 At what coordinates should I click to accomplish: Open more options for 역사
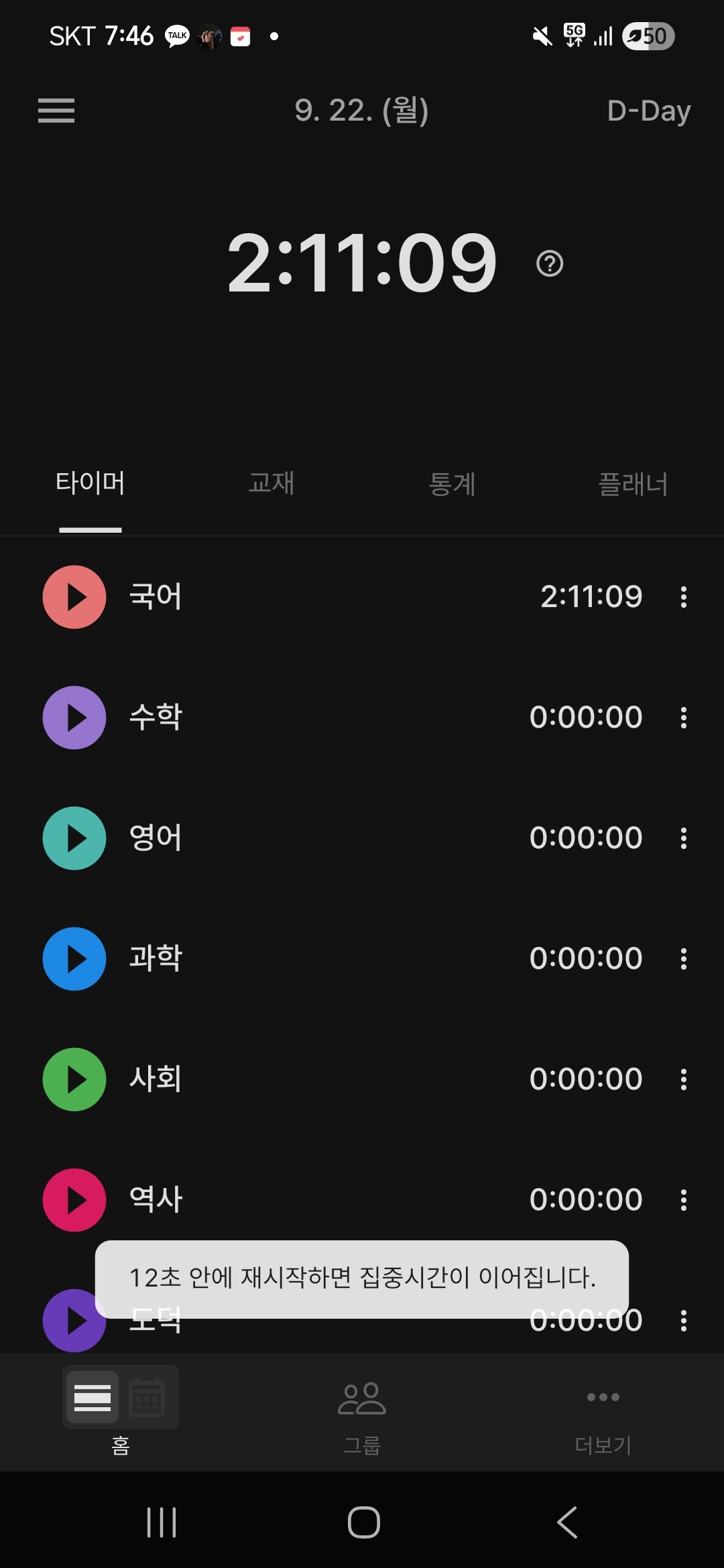(x=683, y=1200)
